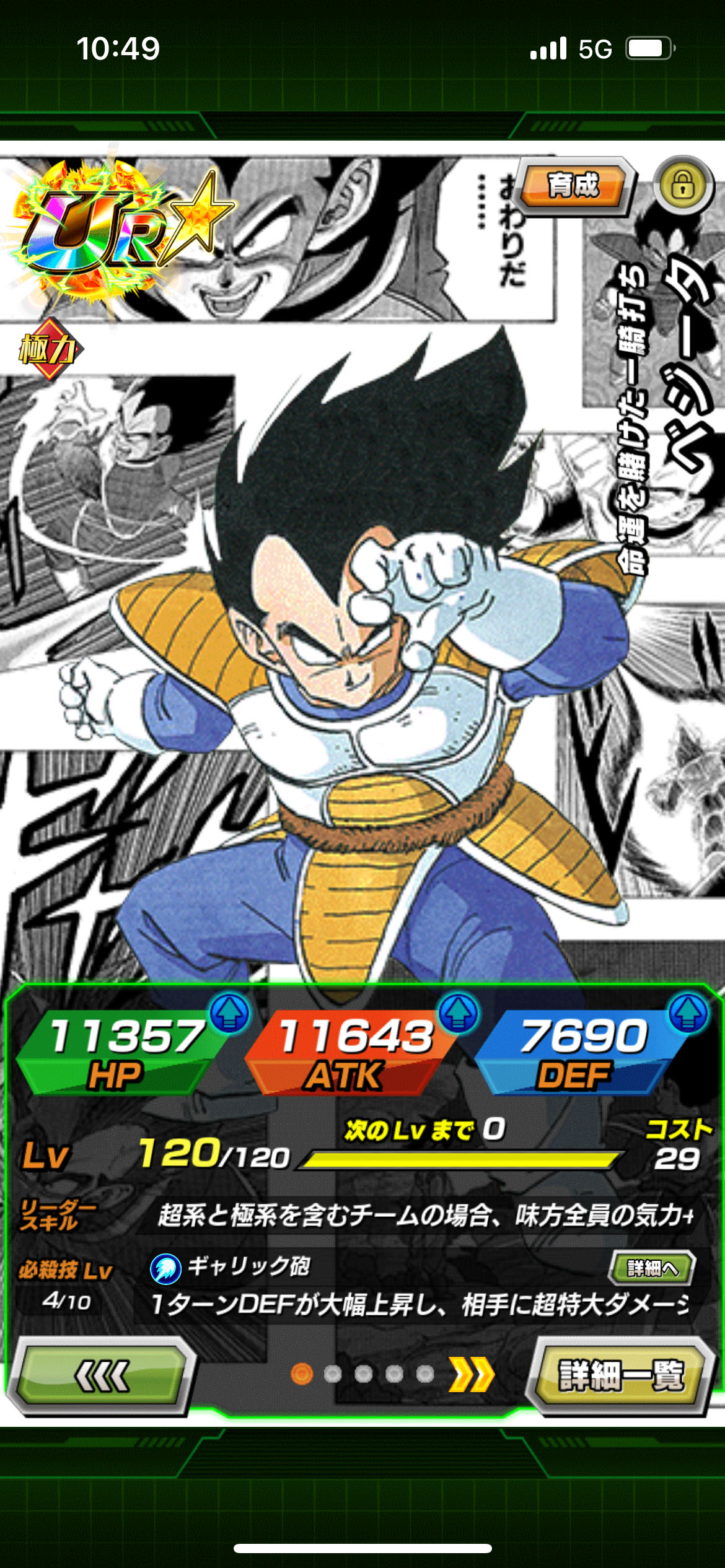This screenshot has height=1568, width=725.
Task: Advance with the yellow double-arrow
Action: (472, 1374)
